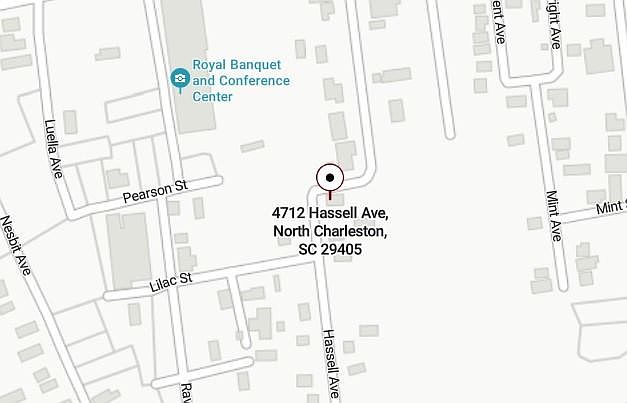The image size is (627, 403).
Task: Tap the 4712 Hassell Ave location pin
Action: 330,178
